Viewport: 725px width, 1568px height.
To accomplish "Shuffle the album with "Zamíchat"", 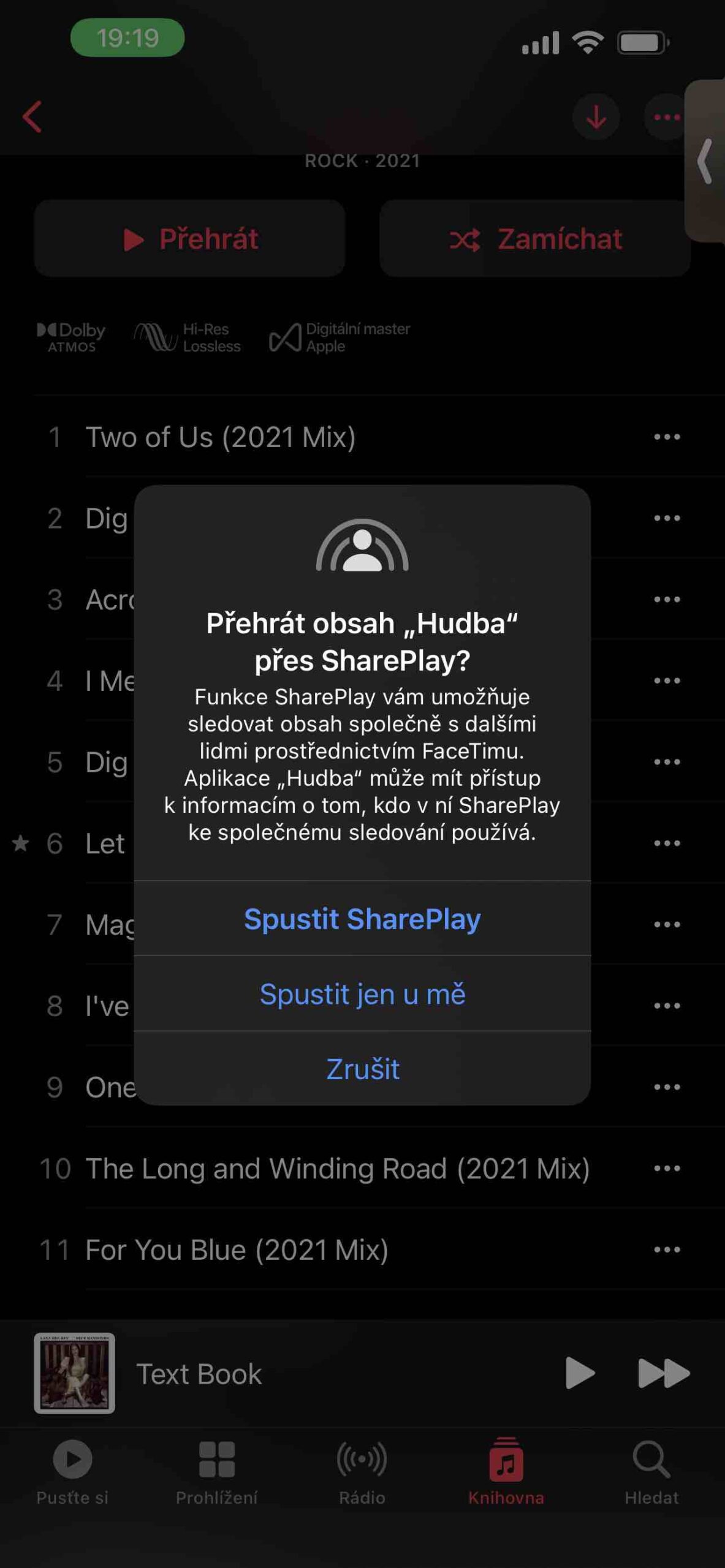I will point(535,239).
